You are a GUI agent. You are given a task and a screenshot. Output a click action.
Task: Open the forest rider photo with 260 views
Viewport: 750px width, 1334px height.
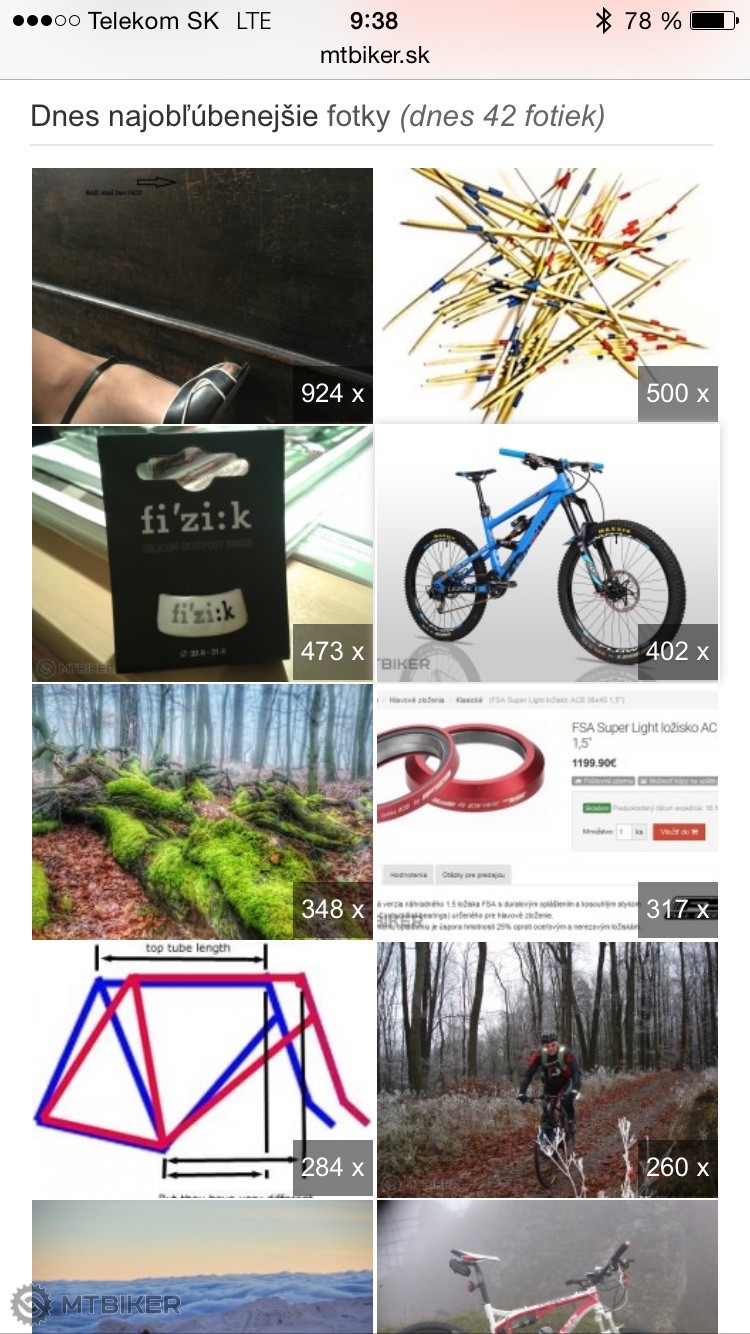click(547, 1069)
